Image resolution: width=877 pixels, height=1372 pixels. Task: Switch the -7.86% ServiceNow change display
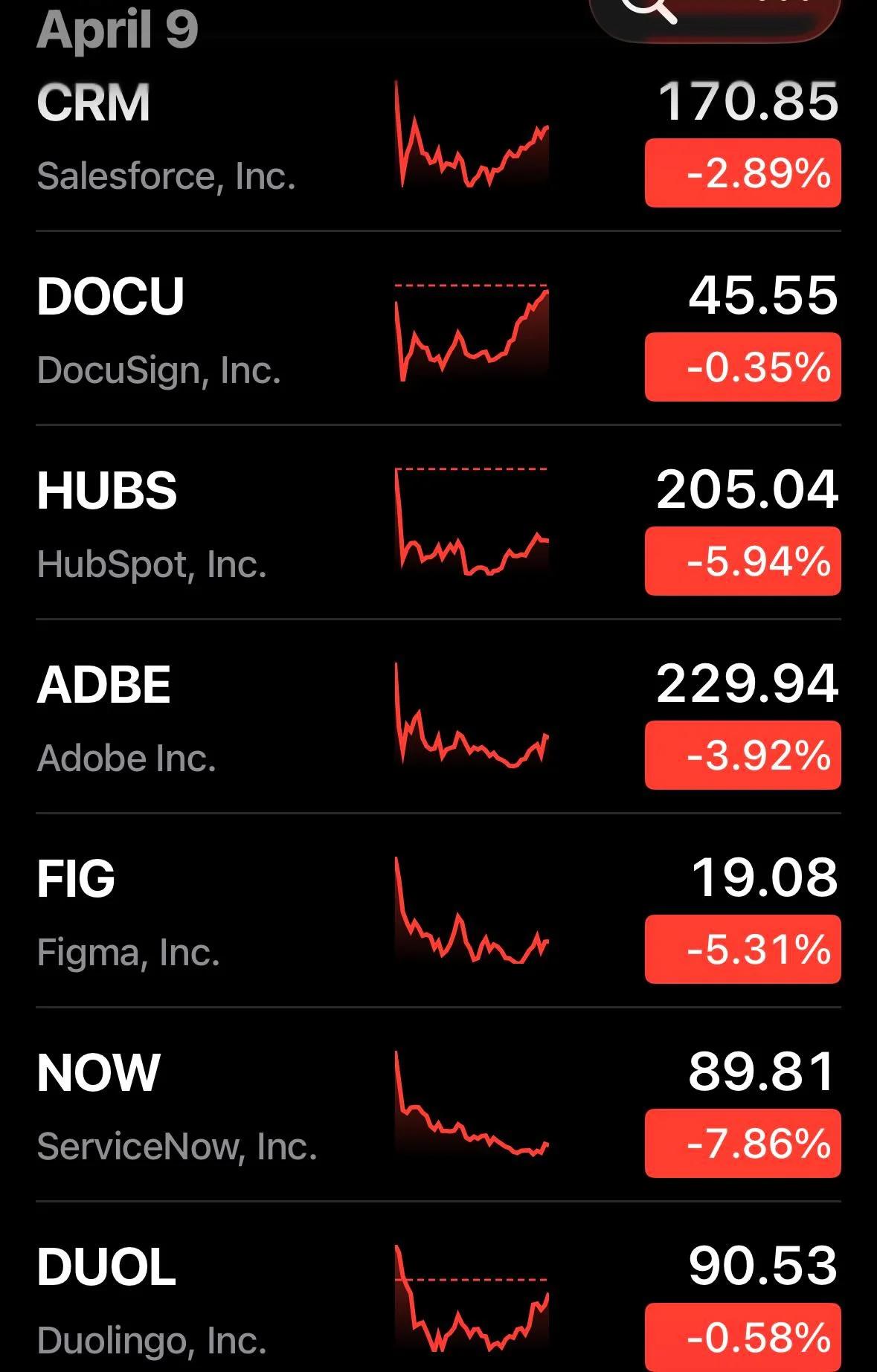[742, 1144]
